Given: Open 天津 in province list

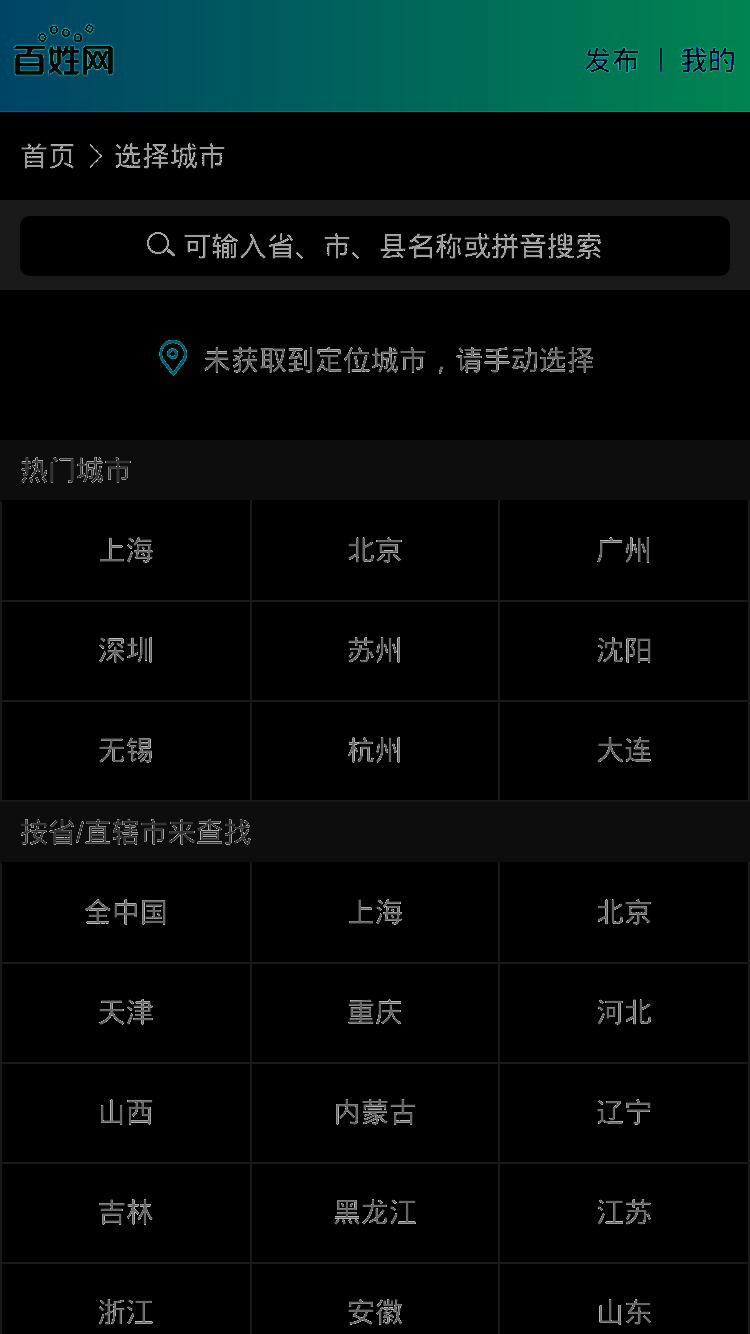Looking at the screenshot, I should tap(126, 1012).
